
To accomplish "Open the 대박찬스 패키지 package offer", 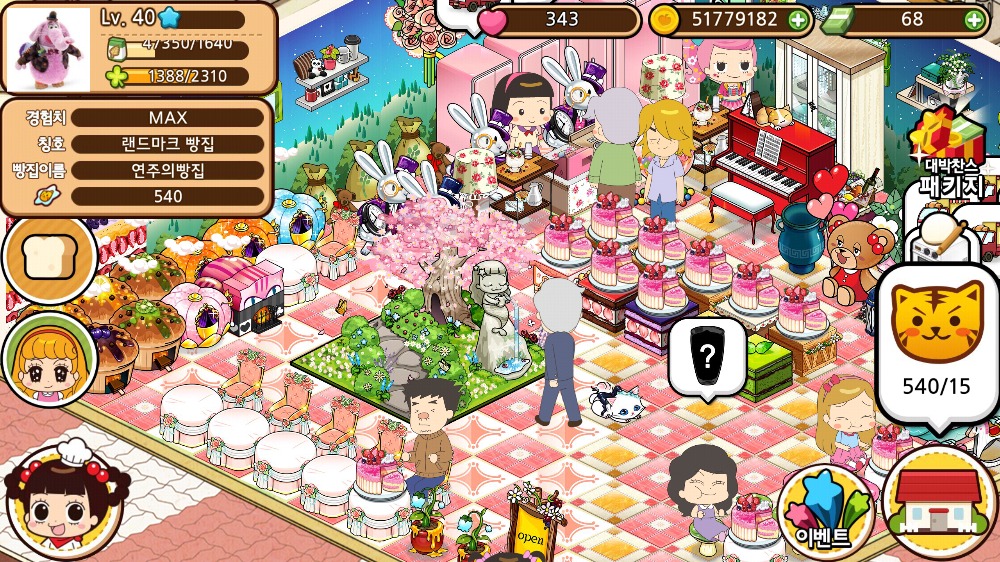I will point(950,155).
